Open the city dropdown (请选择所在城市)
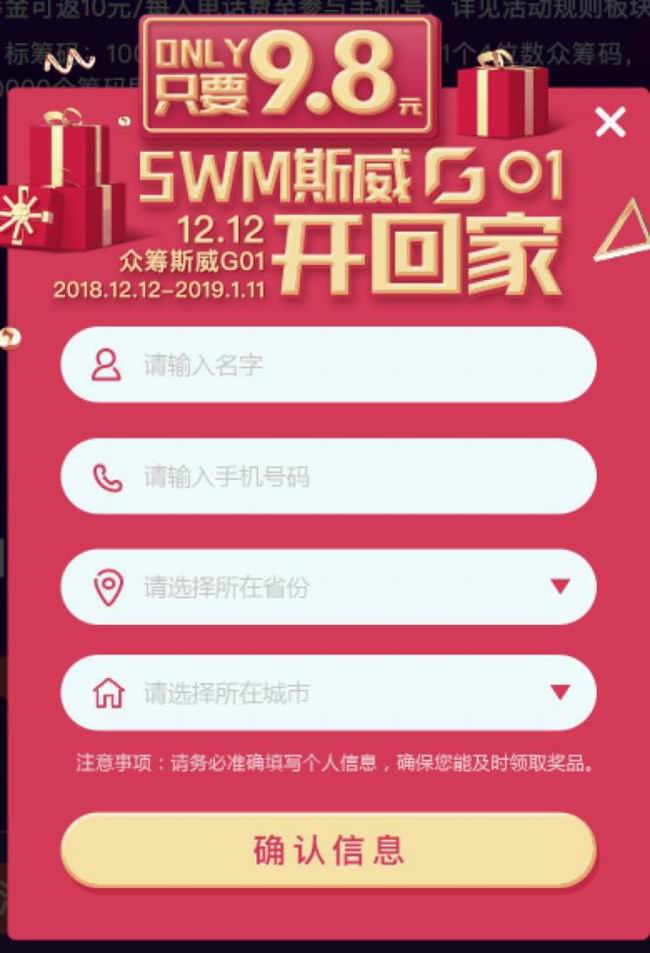Image resolution: width=650 pixels, height=953 pixels. pos(330,693)
